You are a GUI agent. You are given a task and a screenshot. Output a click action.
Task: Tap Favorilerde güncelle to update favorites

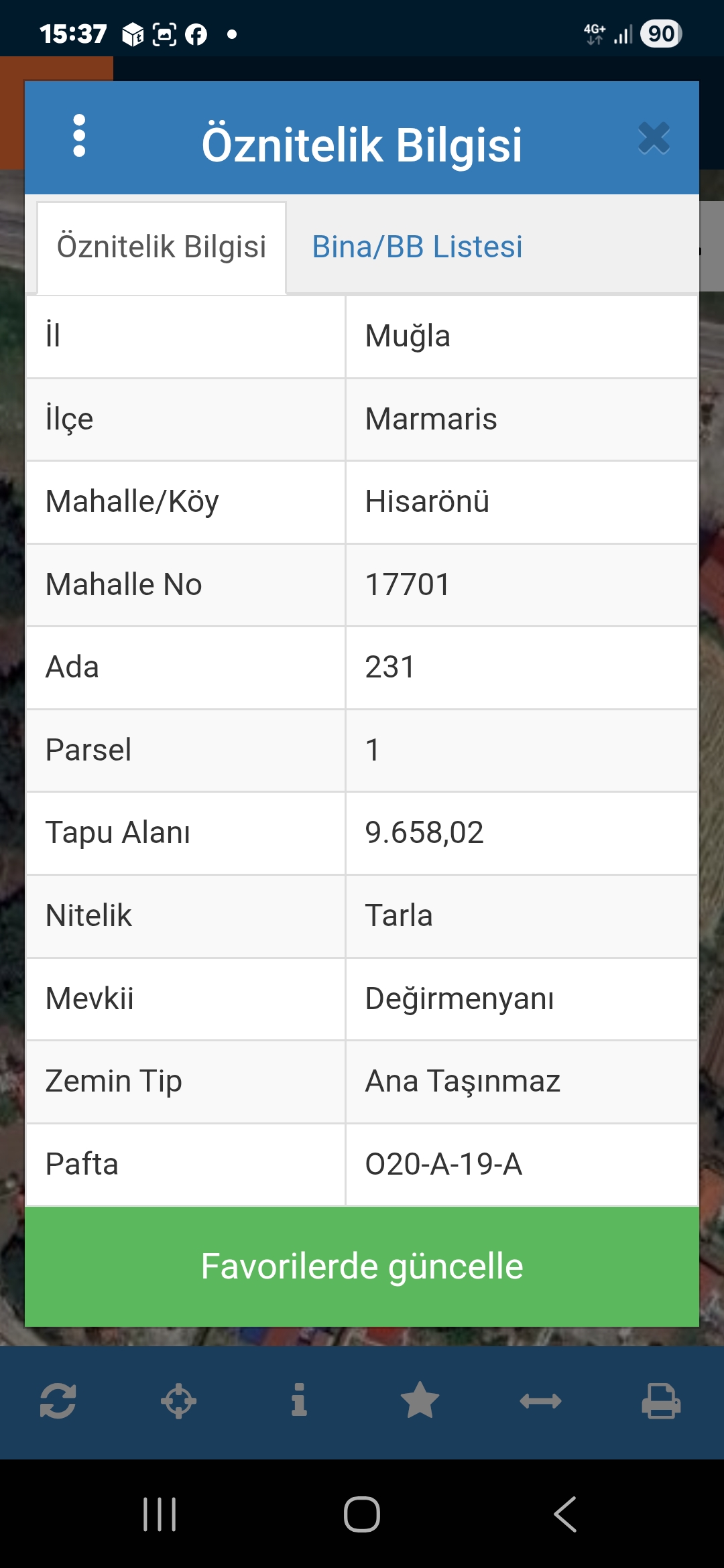pos(362,1266)
